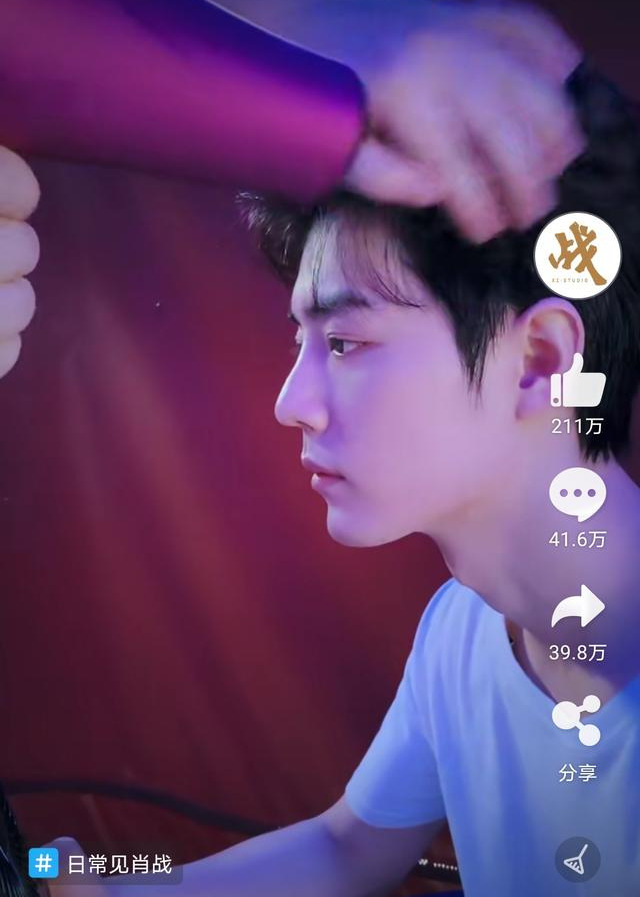This screenshot has height=897, width=640.
Task: Tap the forward arrow showing 39.8万
Action: [578, 607]
